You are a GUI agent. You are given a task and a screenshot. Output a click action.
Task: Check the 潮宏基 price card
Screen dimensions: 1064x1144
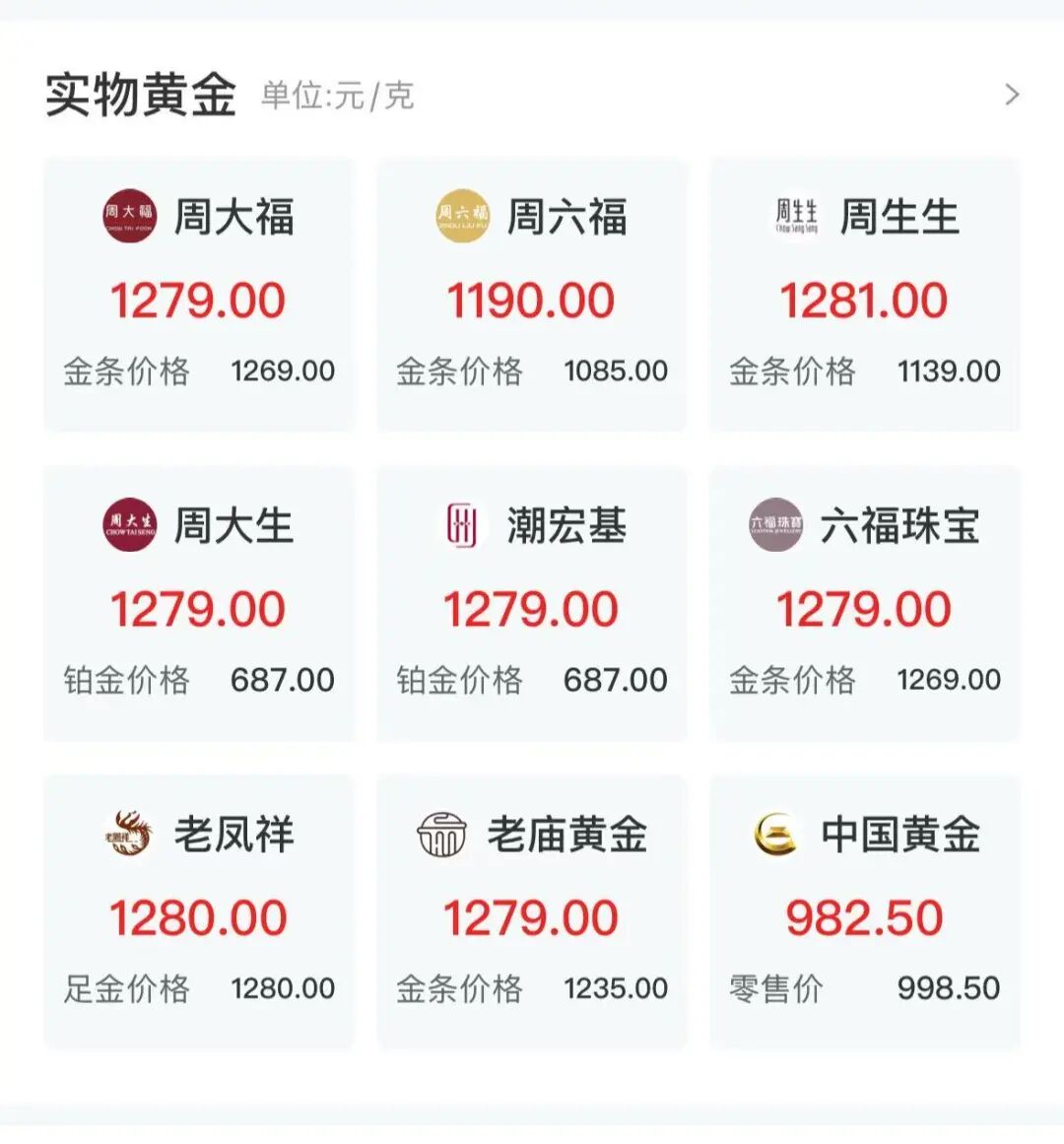coord(531,604)
